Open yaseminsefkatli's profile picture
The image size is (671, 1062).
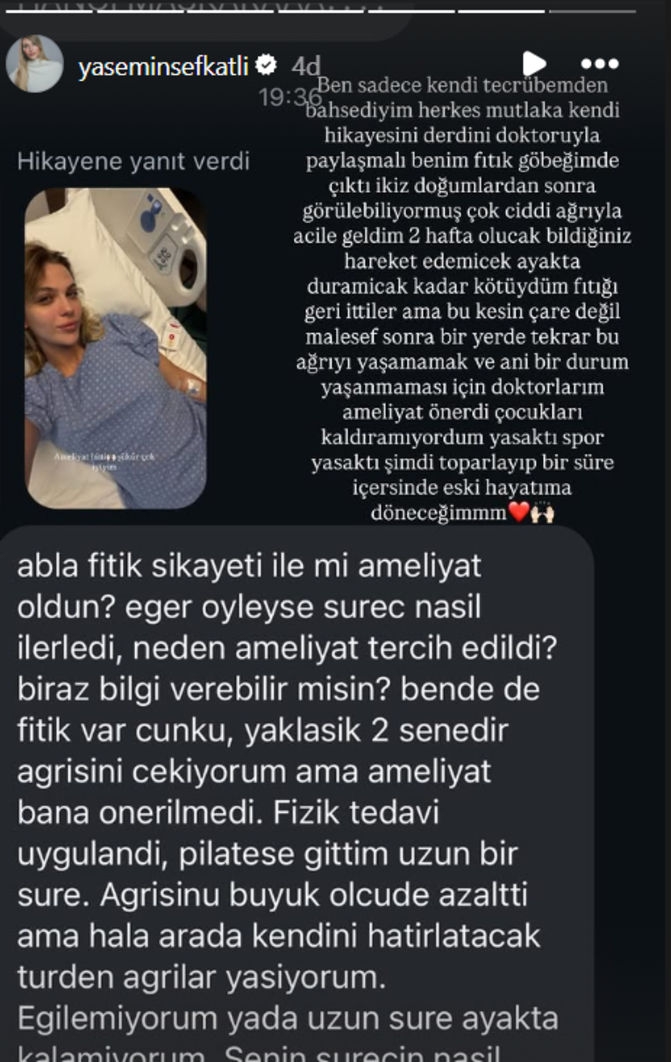pyautogui.click(x=35, y=64)
